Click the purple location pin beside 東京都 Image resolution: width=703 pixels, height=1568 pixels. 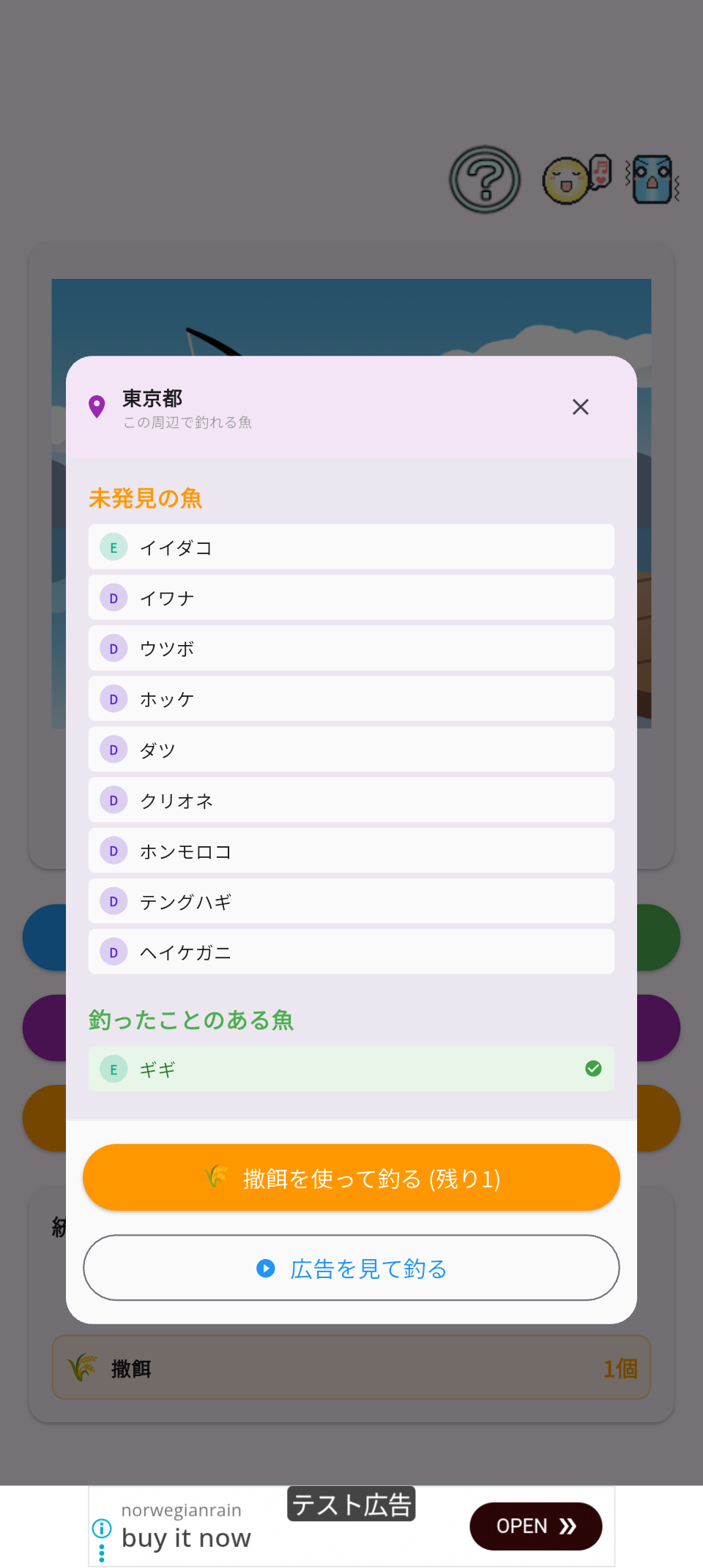98,406
